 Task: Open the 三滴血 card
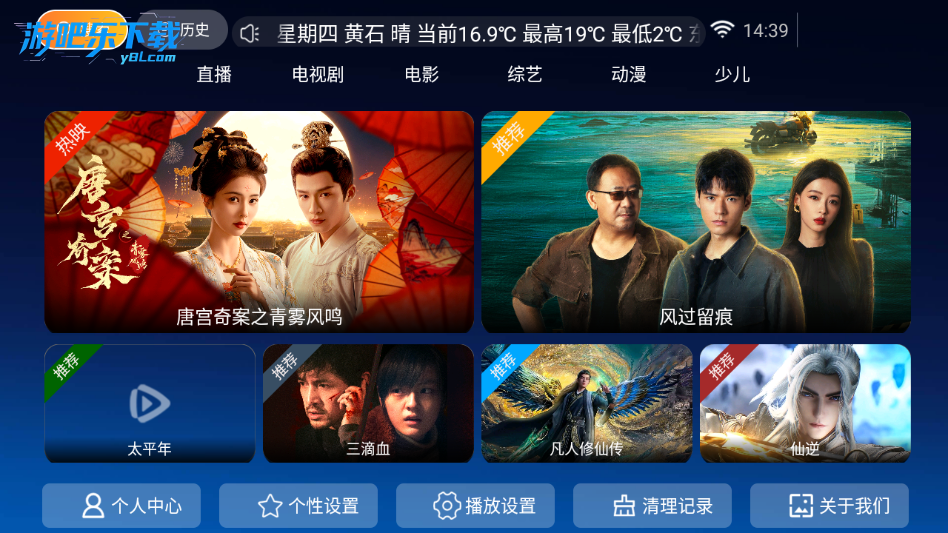(368, 403)
